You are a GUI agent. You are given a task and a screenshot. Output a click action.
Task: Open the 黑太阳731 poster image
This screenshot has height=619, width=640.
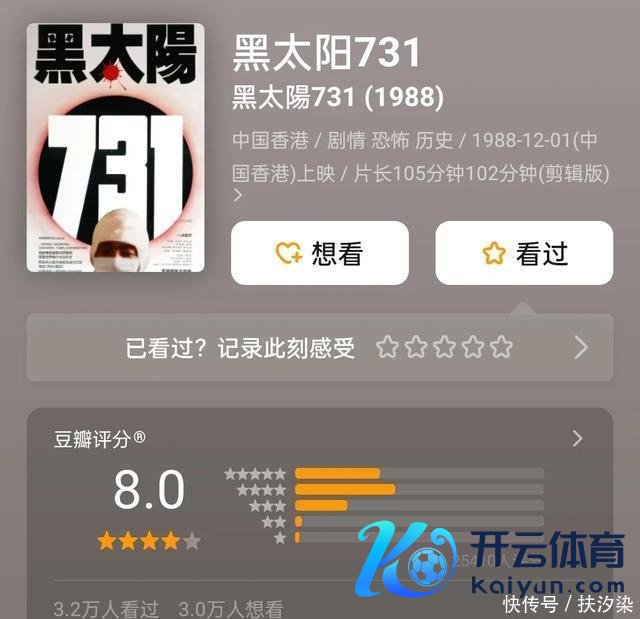[x=116, y=148]
